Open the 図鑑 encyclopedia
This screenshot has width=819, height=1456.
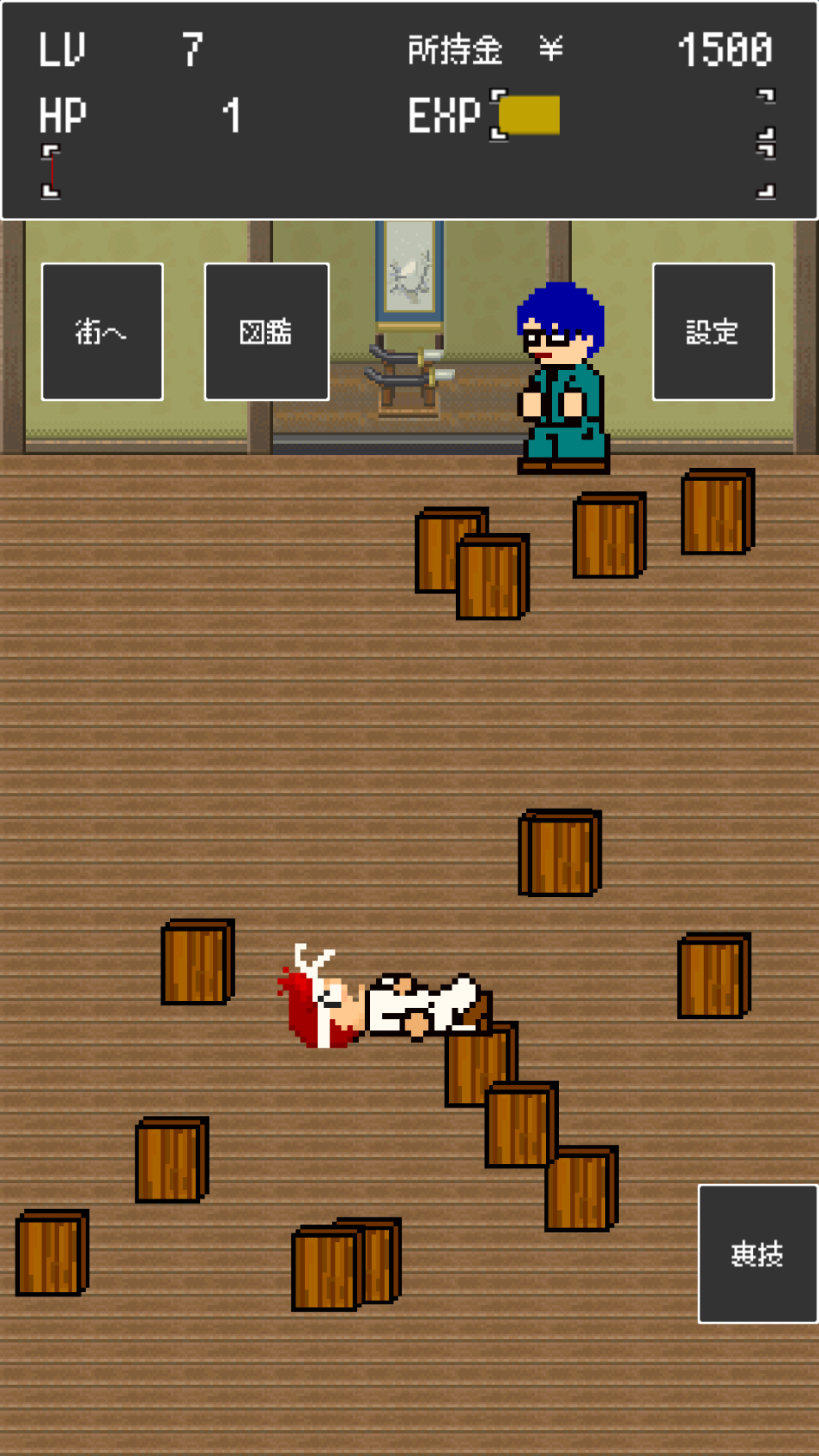pyautogui.click(x=266, y=332)
